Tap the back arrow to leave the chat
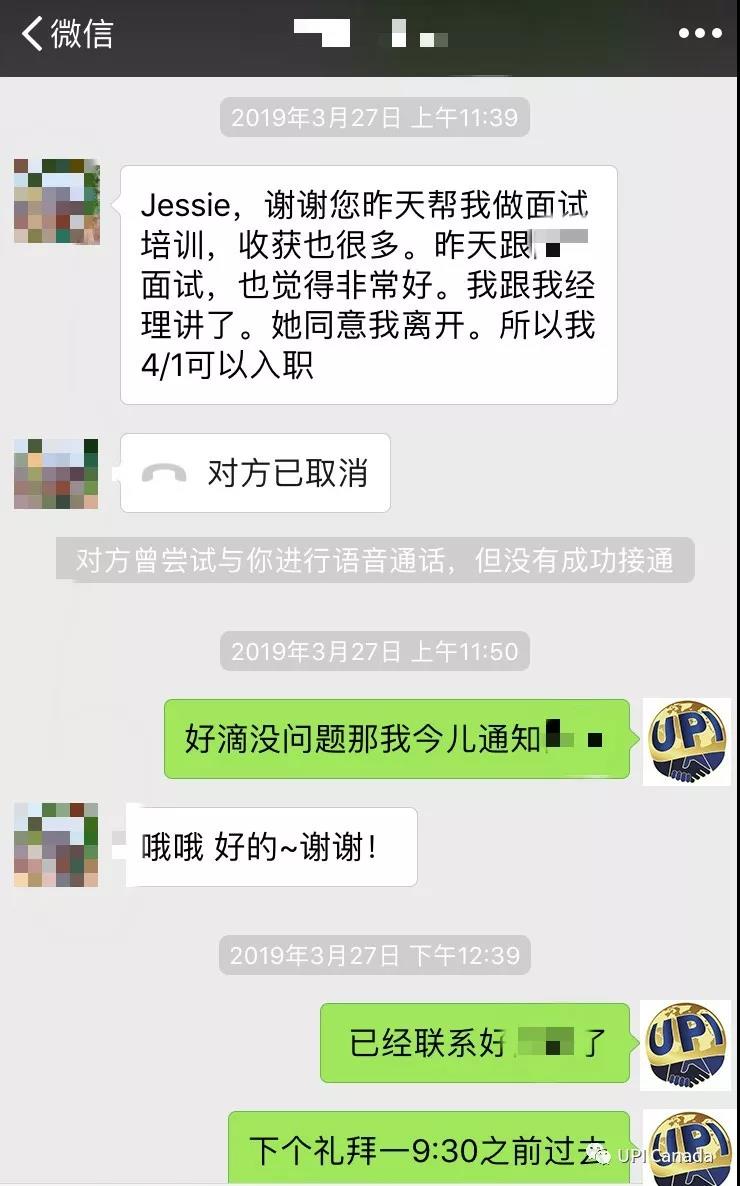 pyautogui.click(x=28, y=35)
